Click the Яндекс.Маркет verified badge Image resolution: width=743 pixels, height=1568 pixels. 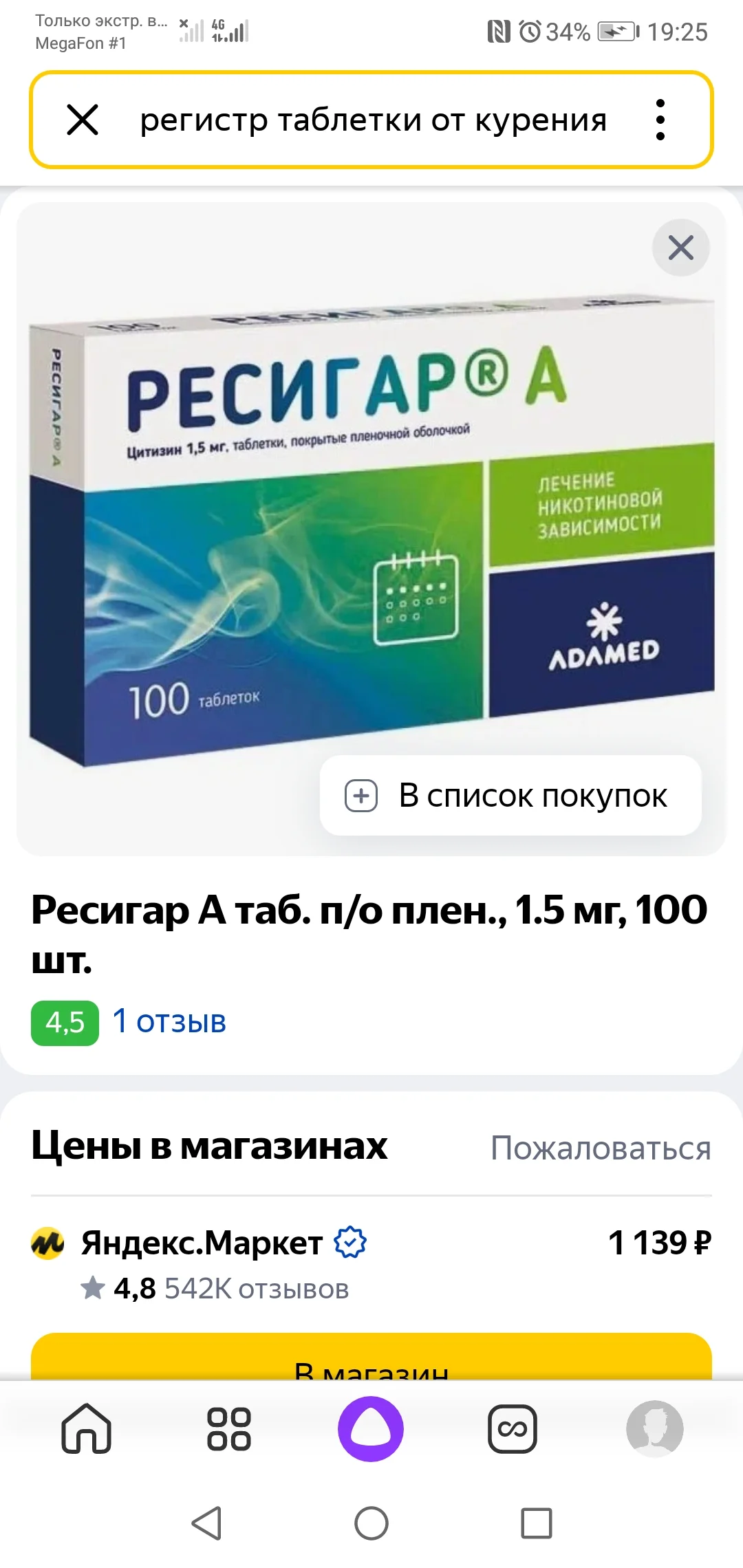pos(351,1242)
